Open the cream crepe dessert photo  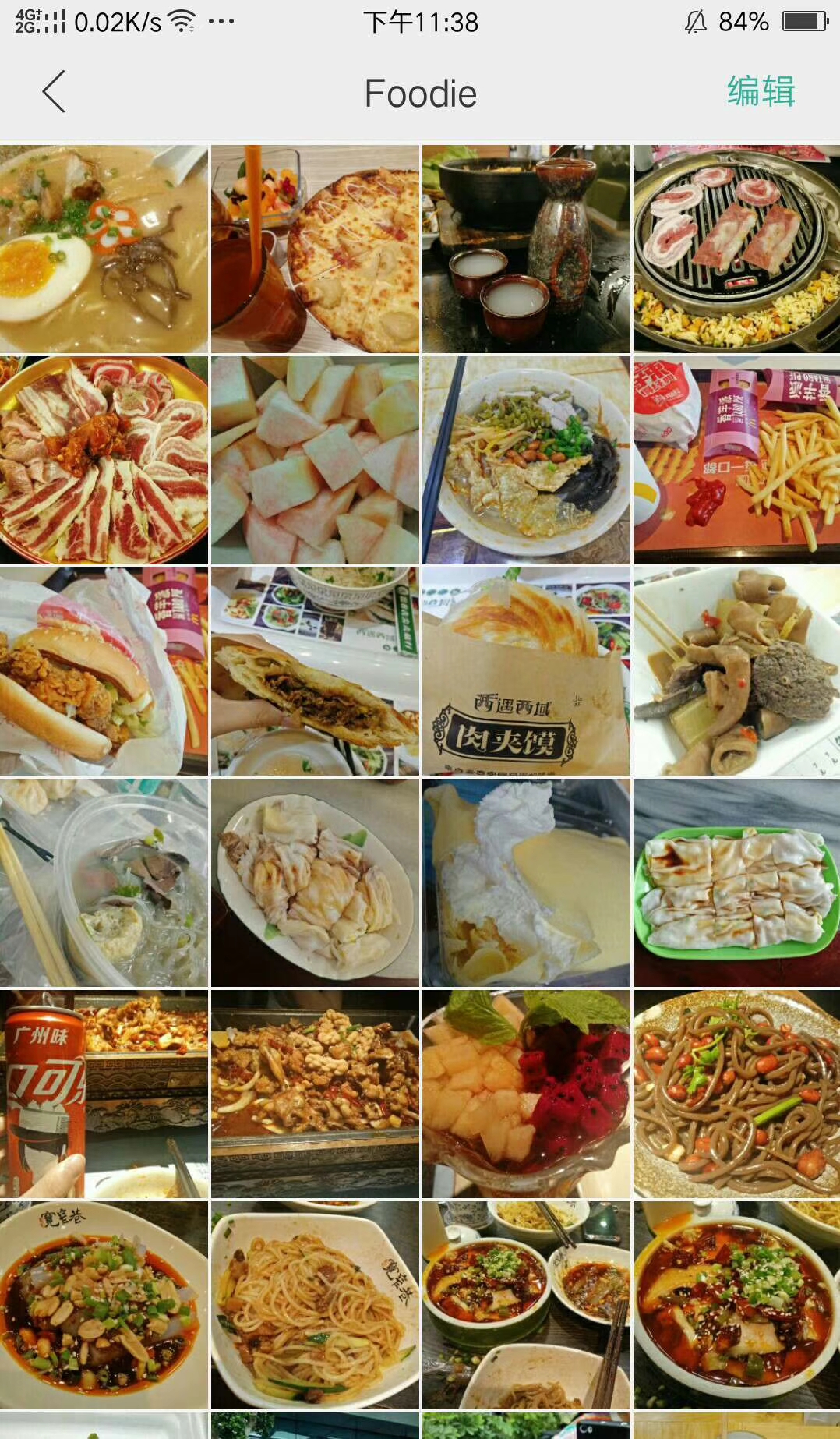526,882
